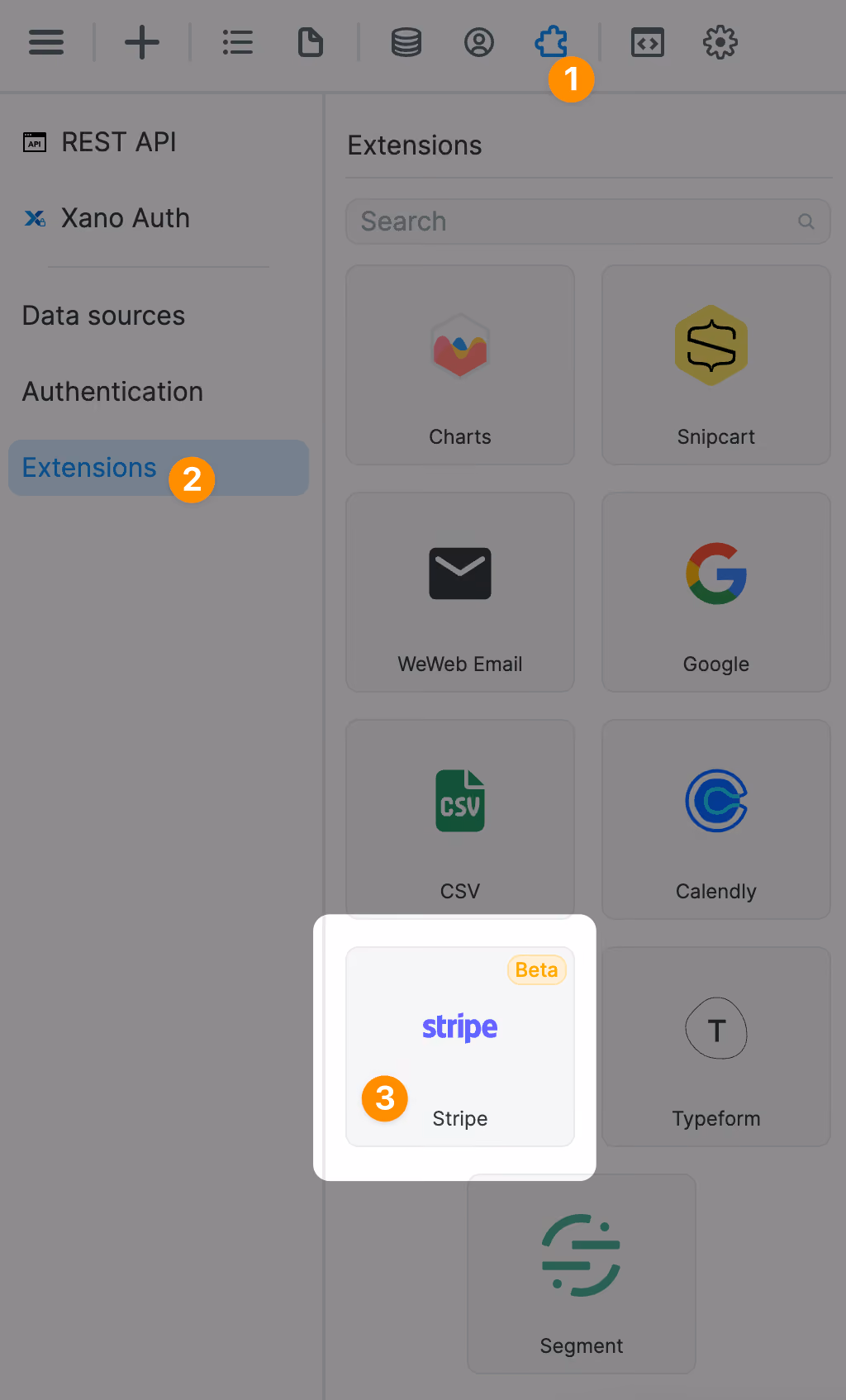The image size is (846, 1400).
Task: Open the puzzle piece plugins icon
Action: (551, 42)
